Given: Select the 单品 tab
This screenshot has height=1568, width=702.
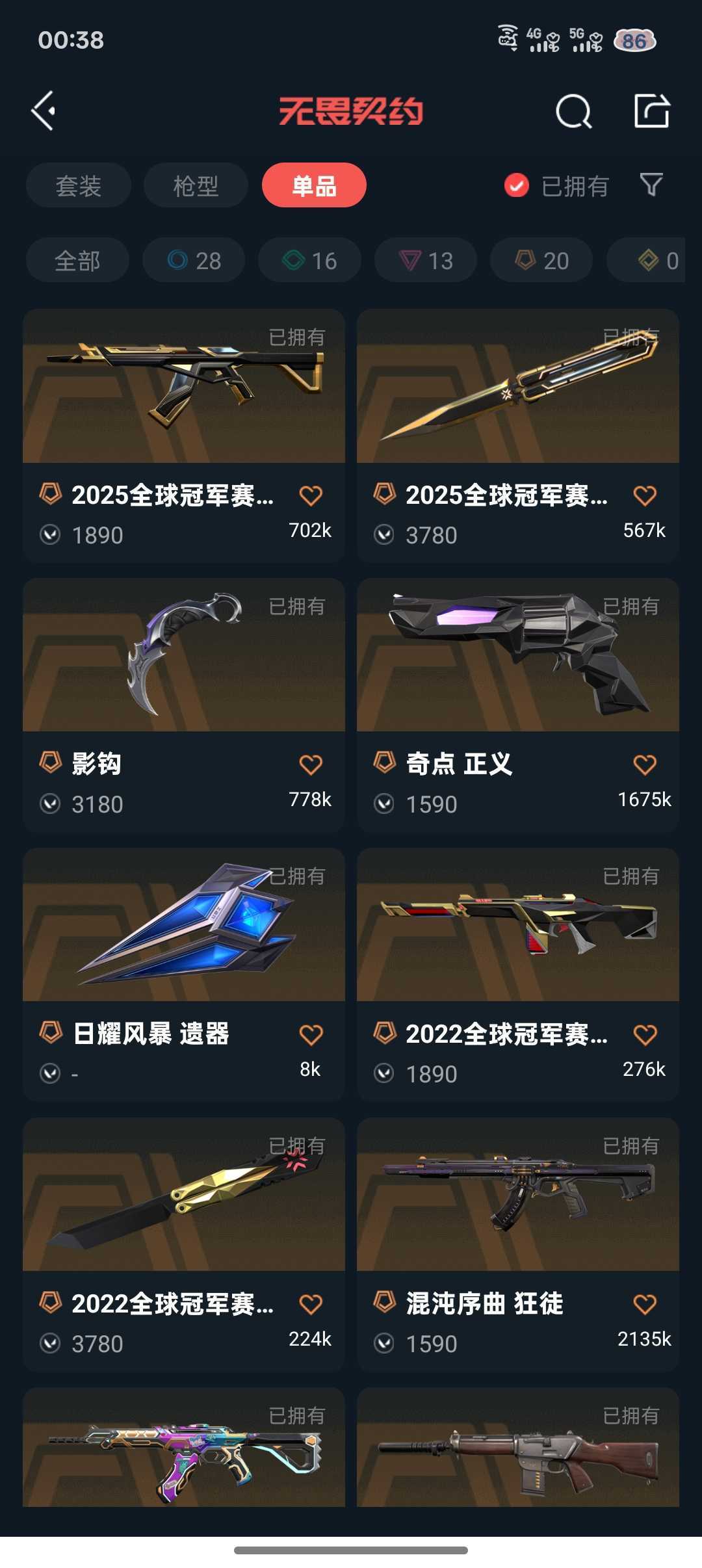Looking at the screenshot, I should point(314,186).
